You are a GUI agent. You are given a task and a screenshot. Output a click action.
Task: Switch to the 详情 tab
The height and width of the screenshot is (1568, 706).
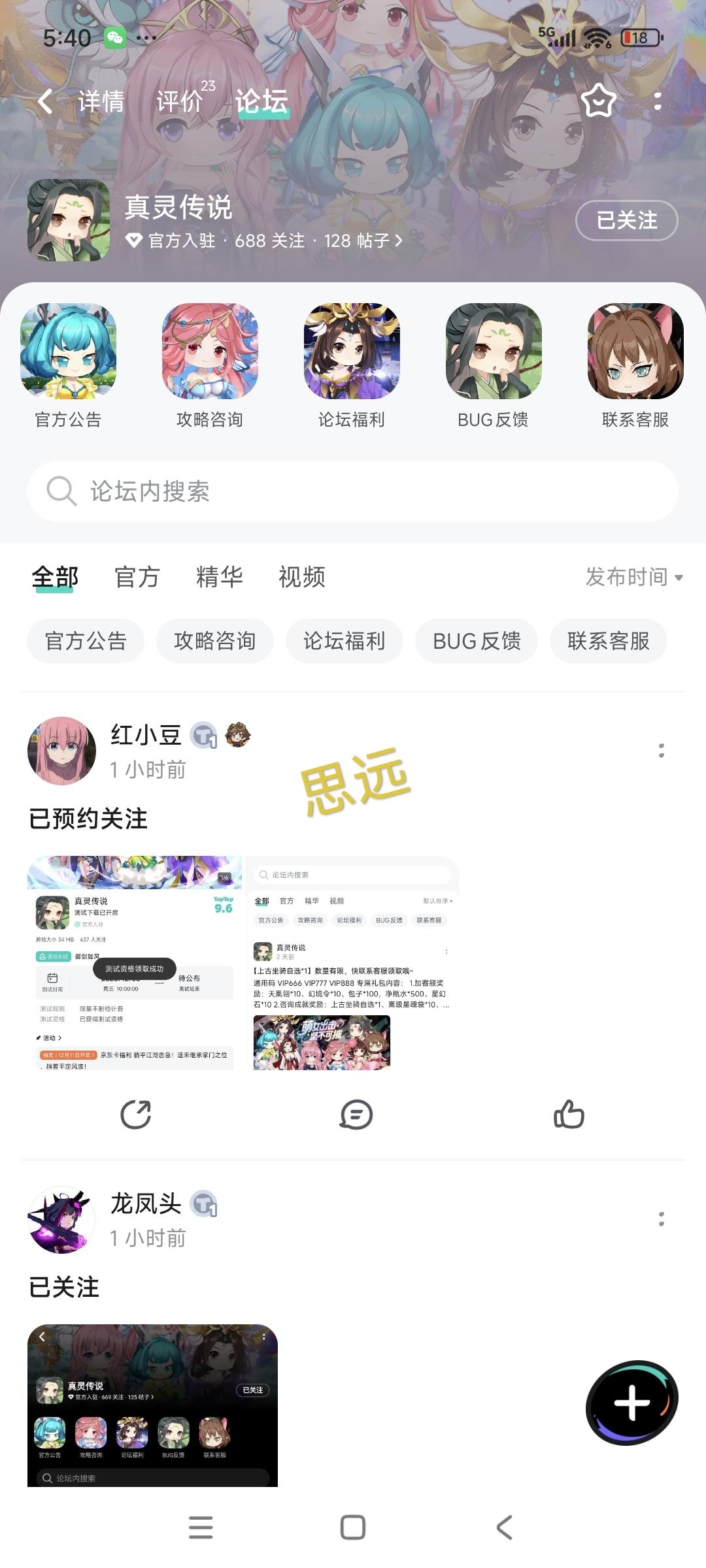(101, 101)
